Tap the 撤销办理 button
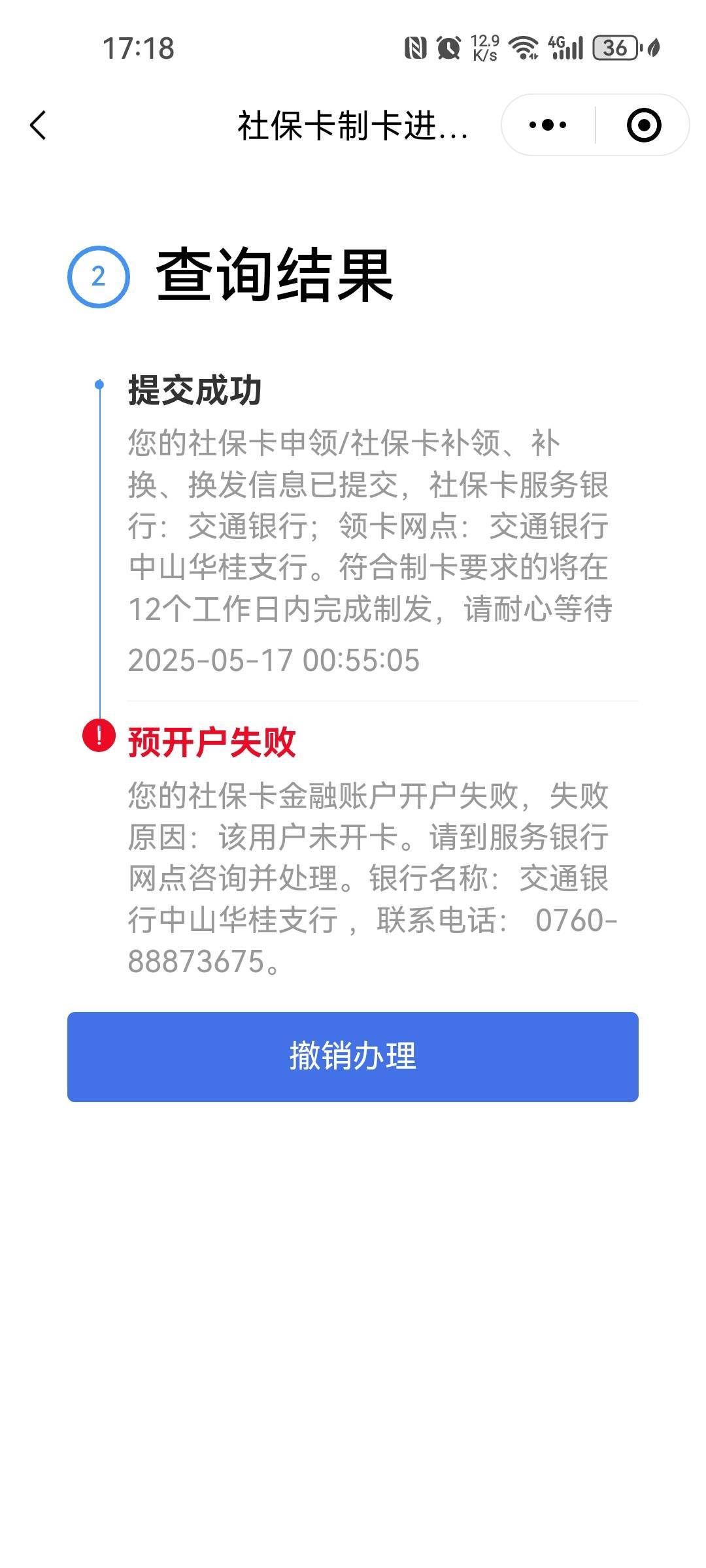 tap(353, 1056)
